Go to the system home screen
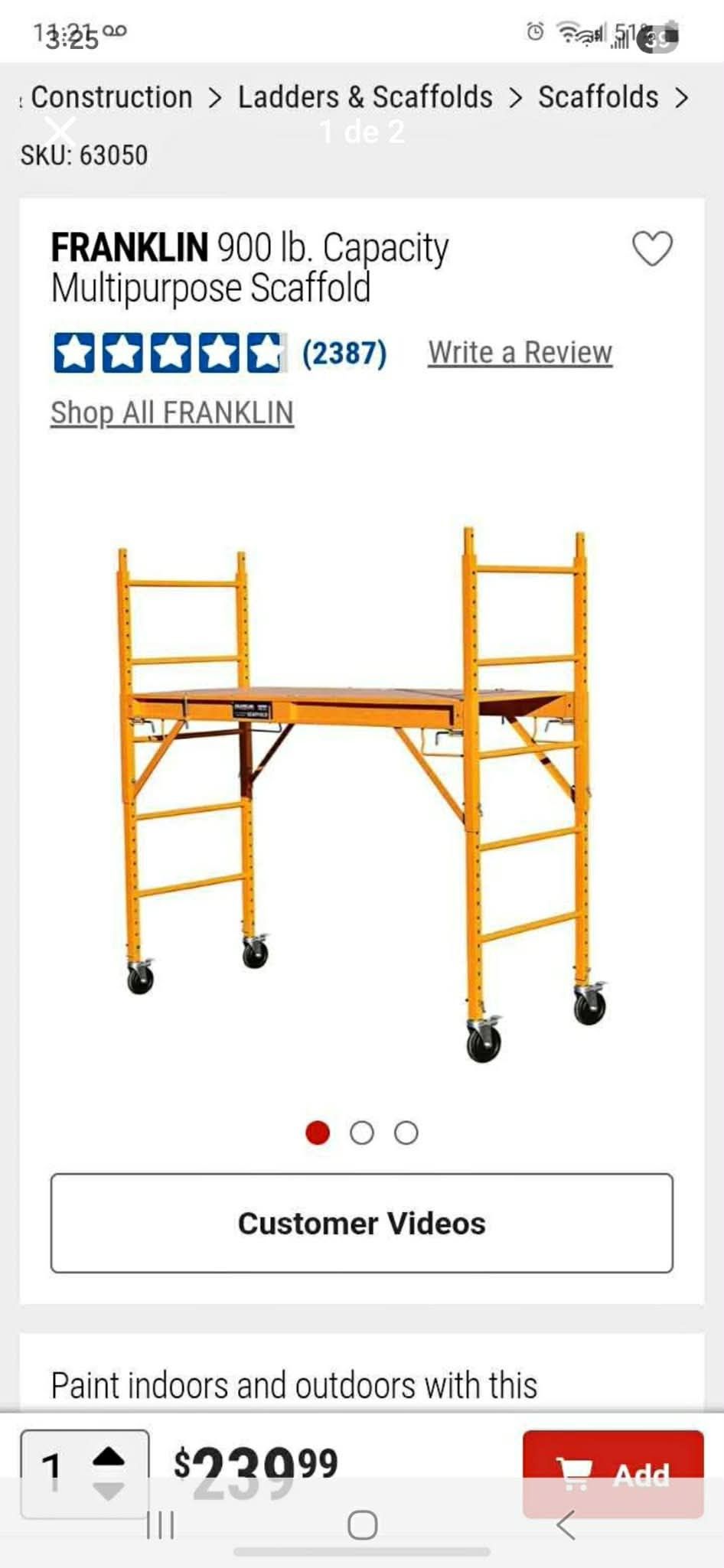The width and height of the screenshot is (724, 1568). point(362,1525)
